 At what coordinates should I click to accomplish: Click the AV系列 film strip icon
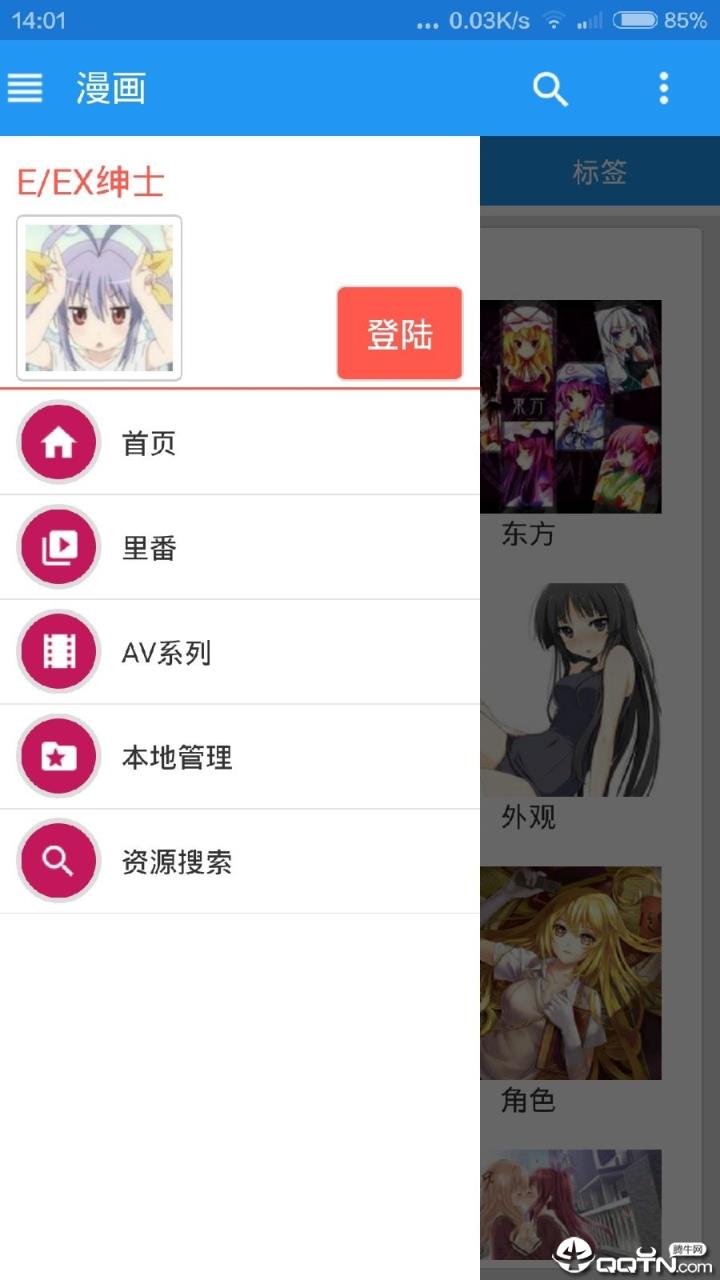point(58,652)
